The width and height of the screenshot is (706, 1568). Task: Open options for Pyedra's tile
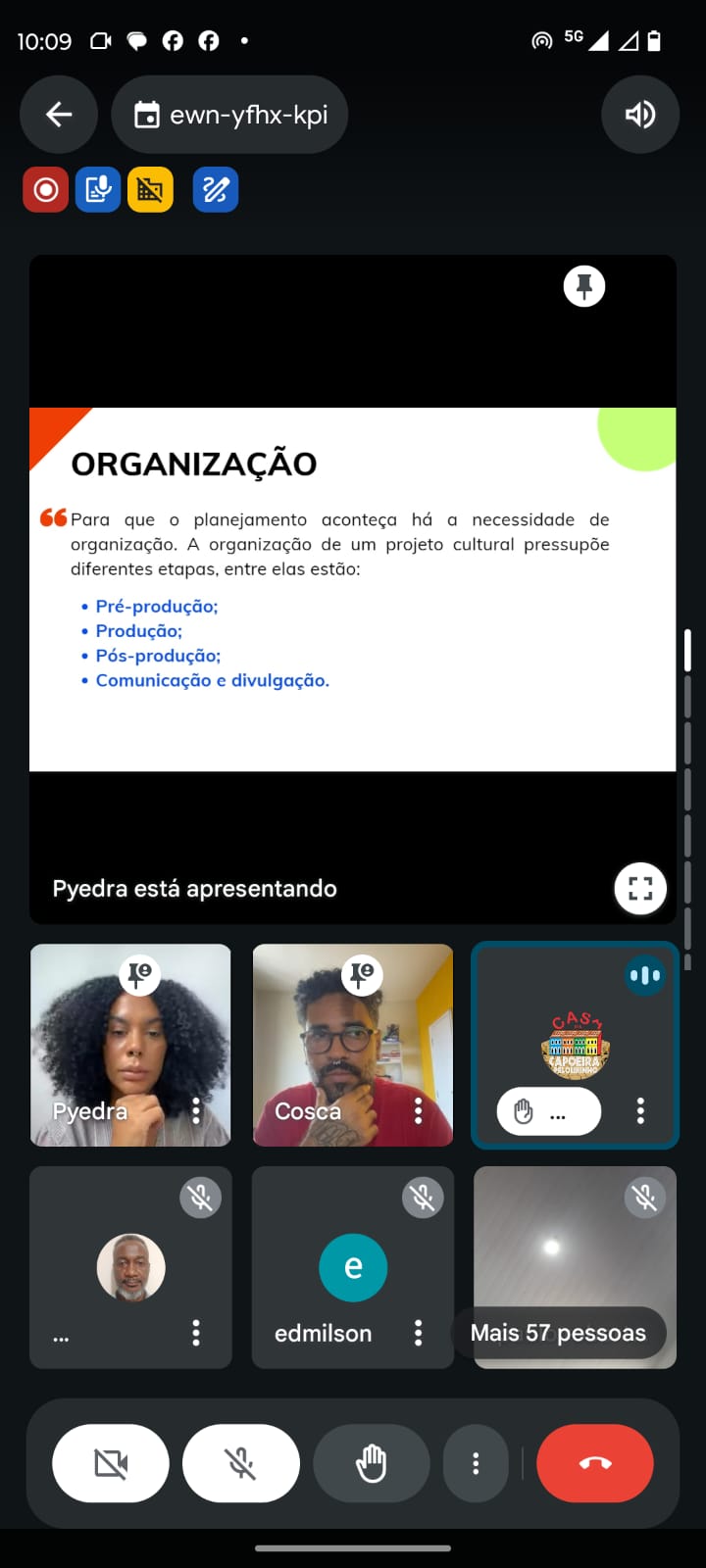(x=196, y=1110)
